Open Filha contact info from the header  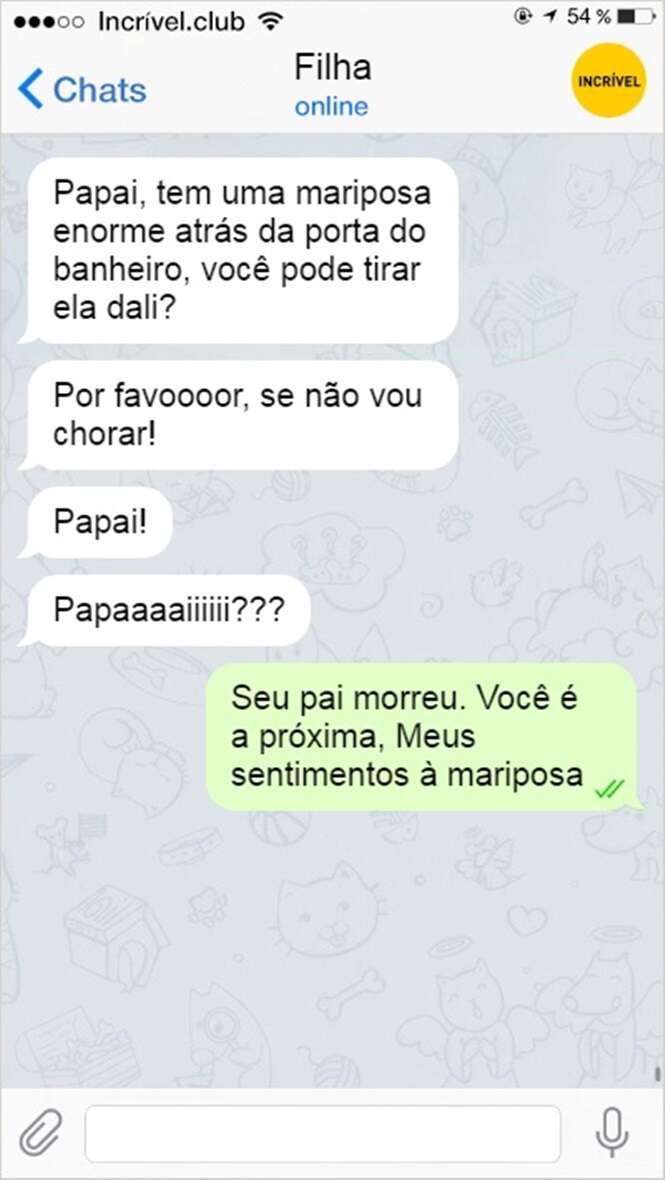coord(332,84)
